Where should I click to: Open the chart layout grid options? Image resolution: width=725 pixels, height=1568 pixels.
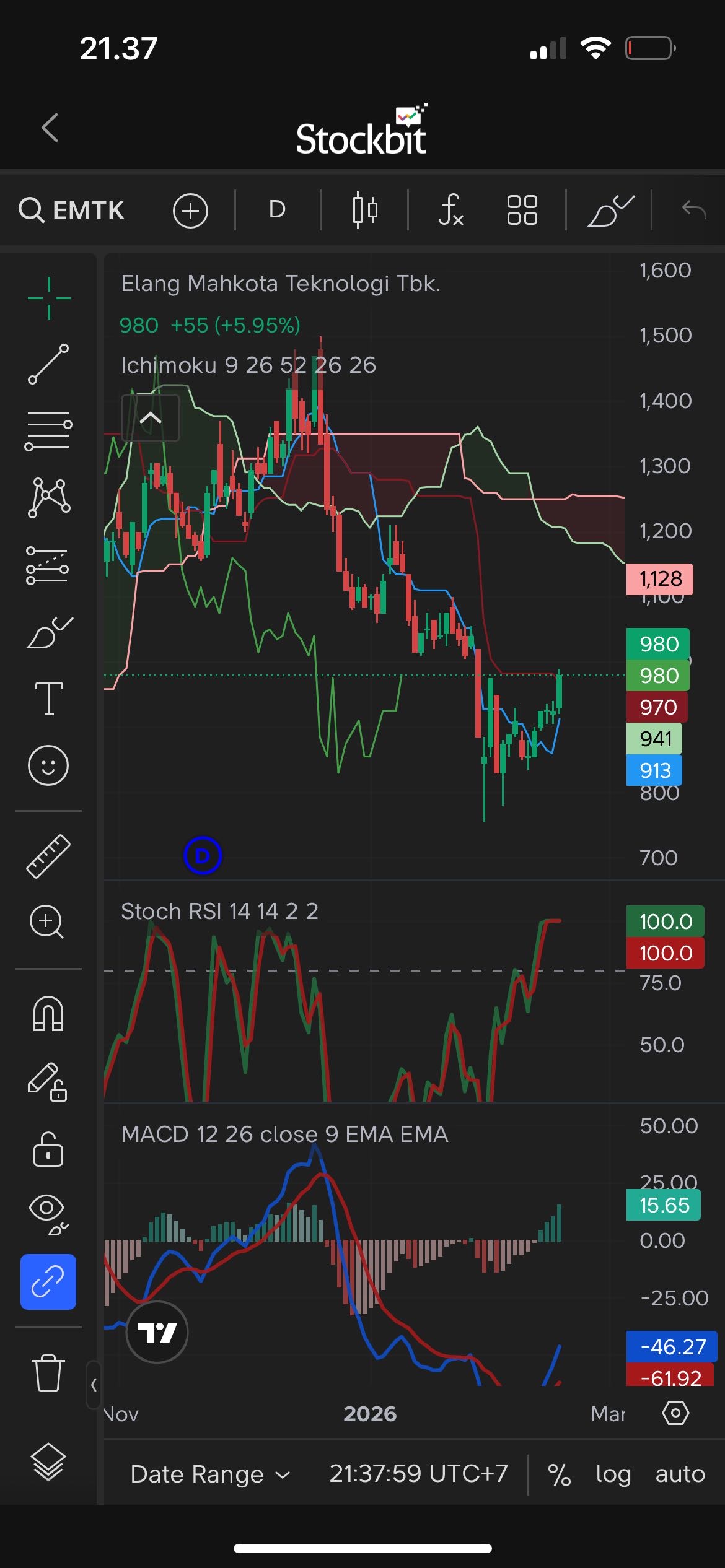522,210
